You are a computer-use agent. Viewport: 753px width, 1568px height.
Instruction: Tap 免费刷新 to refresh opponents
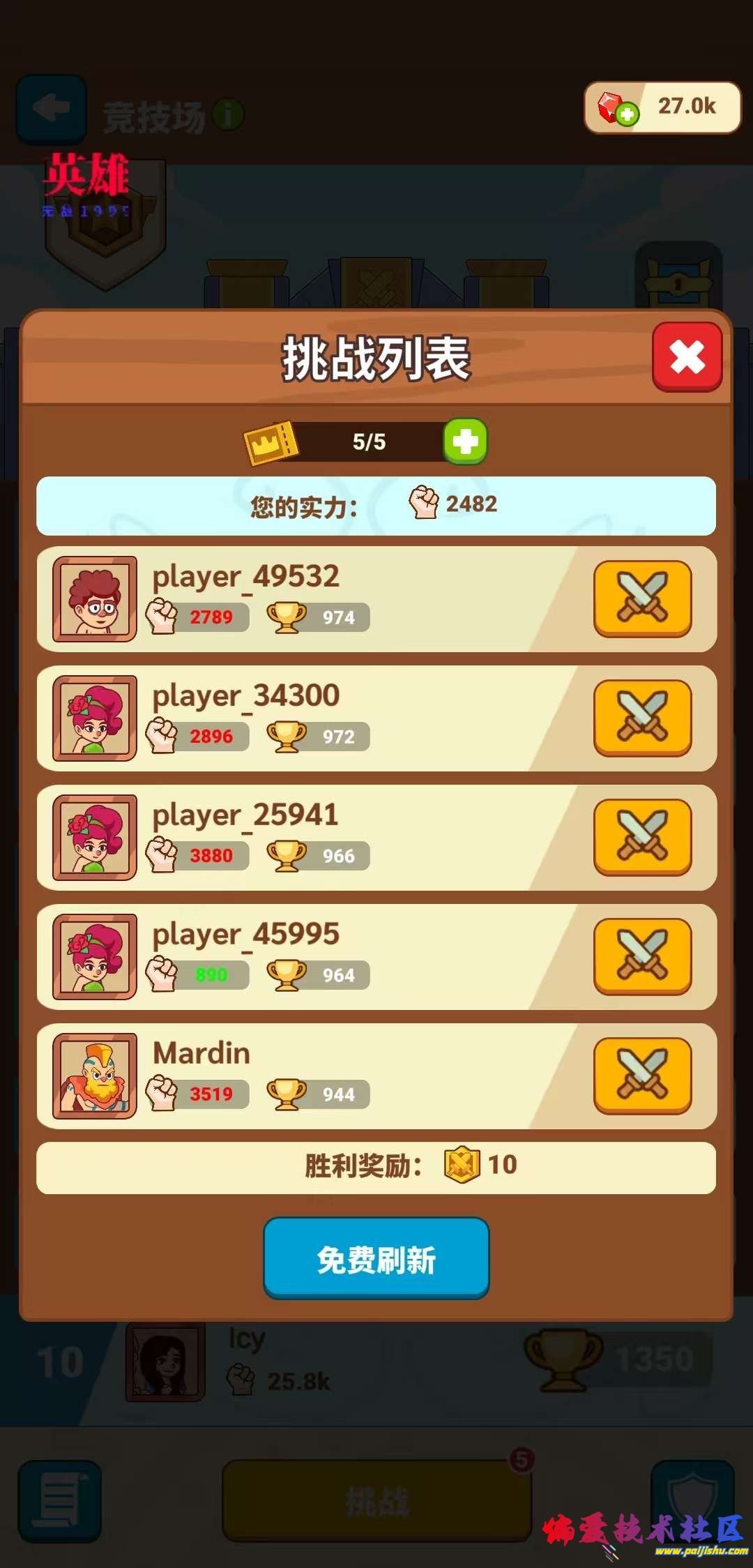[376, 1258]
